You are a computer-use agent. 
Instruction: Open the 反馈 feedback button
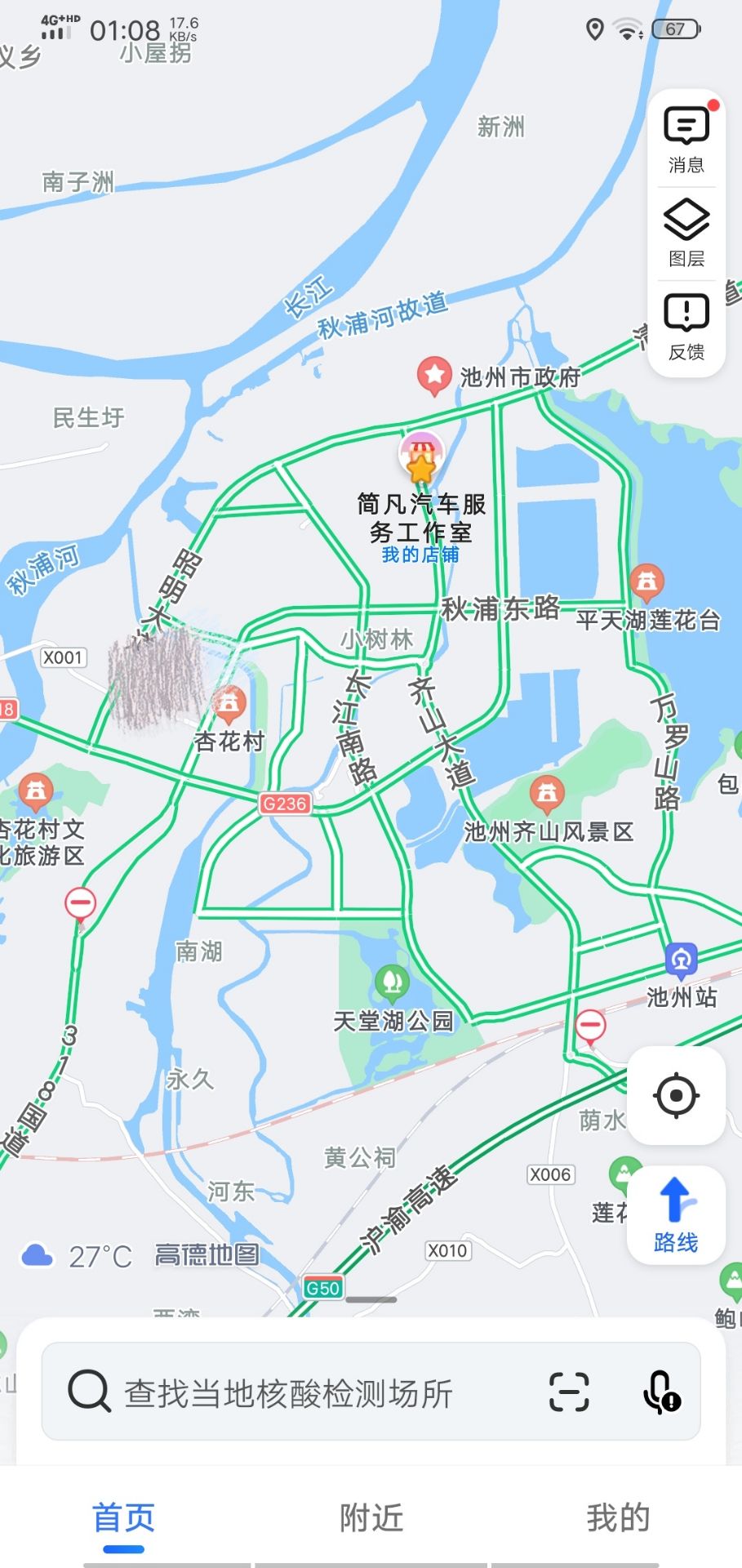[x=686, y=327]
